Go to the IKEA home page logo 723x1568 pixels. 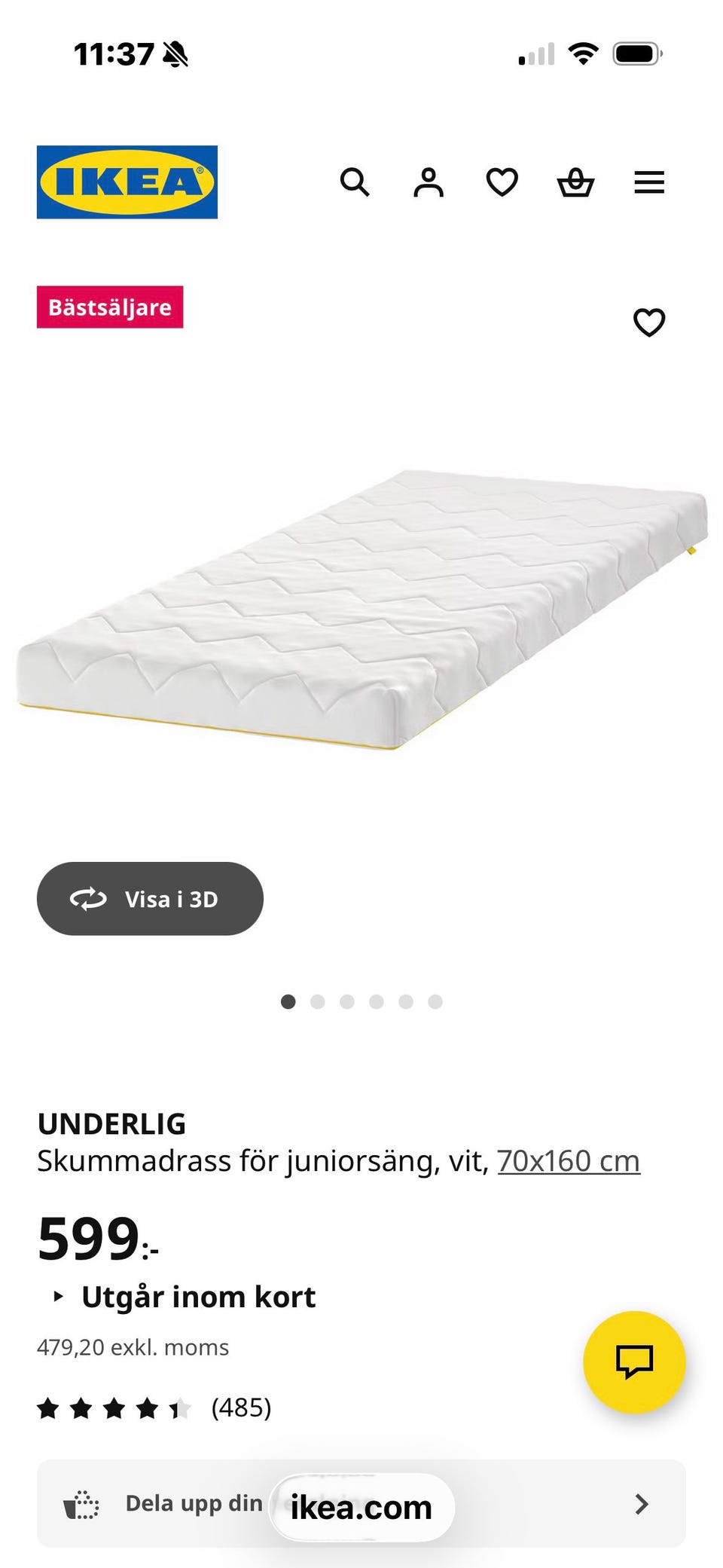(x=127, y=182)
